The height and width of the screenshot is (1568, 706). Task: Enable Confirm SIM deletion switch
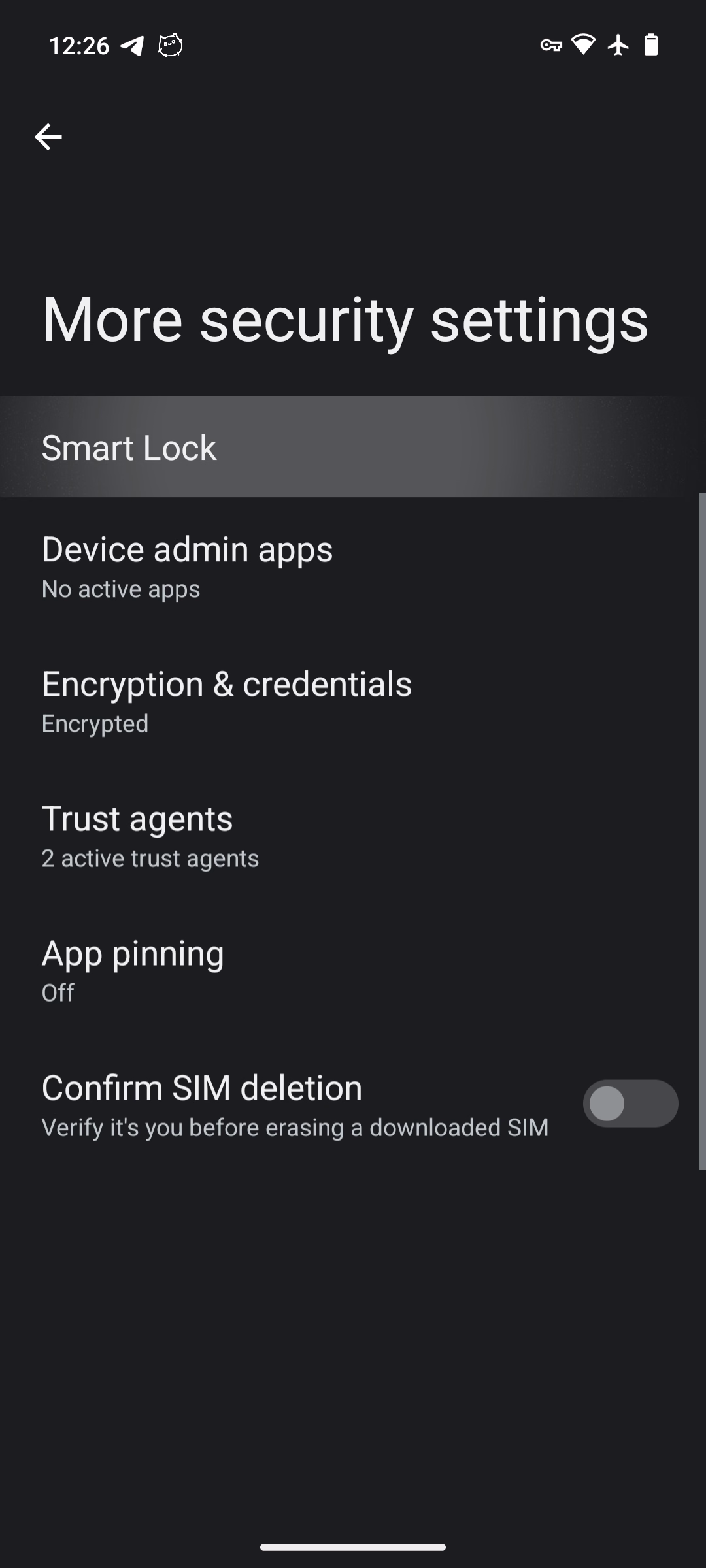coord(630,1103)
